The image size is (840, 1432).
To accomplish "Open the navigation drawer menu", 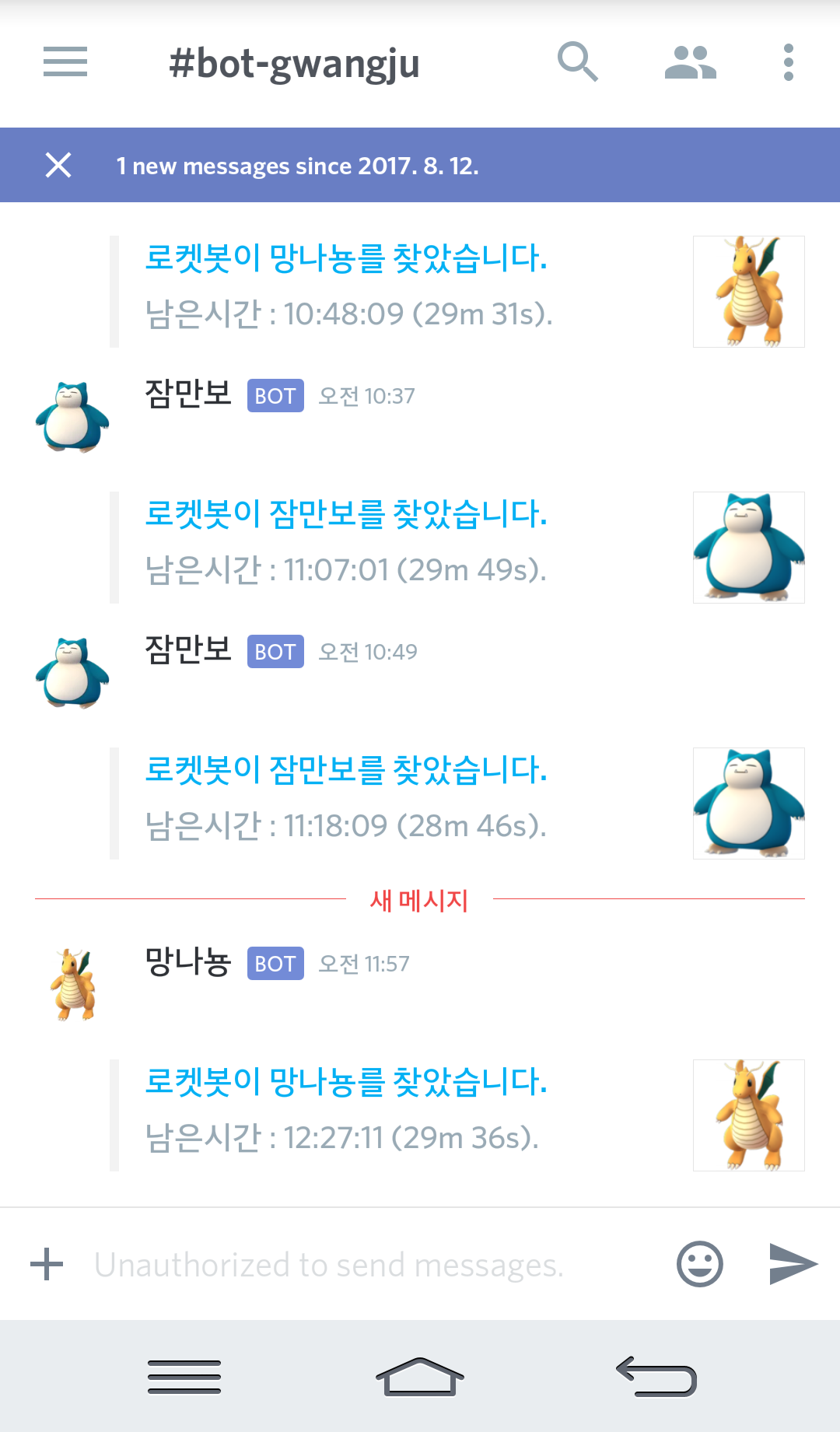I will (x=65, y=62).
